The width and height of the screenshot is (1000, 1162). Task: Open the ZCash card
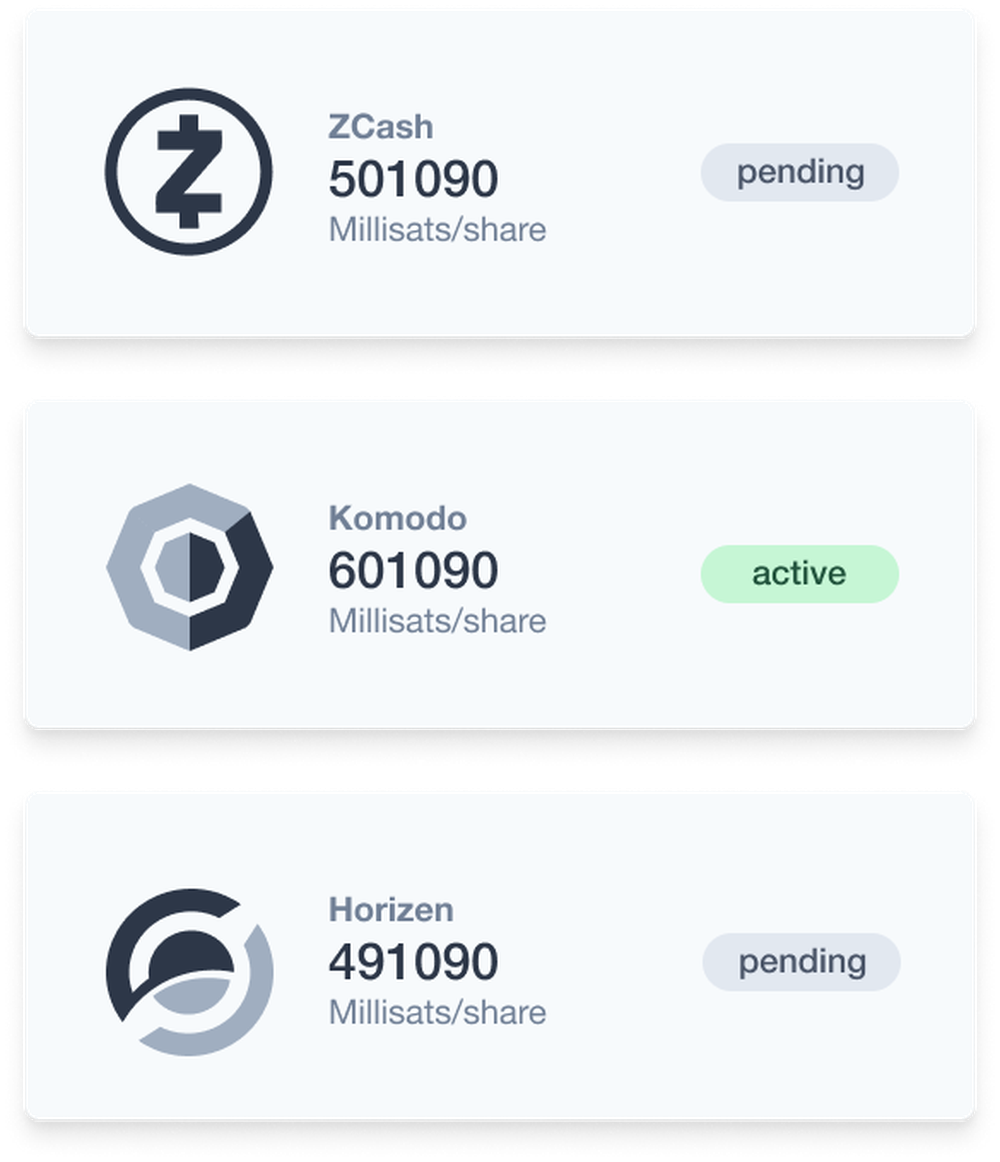(500, 173)
